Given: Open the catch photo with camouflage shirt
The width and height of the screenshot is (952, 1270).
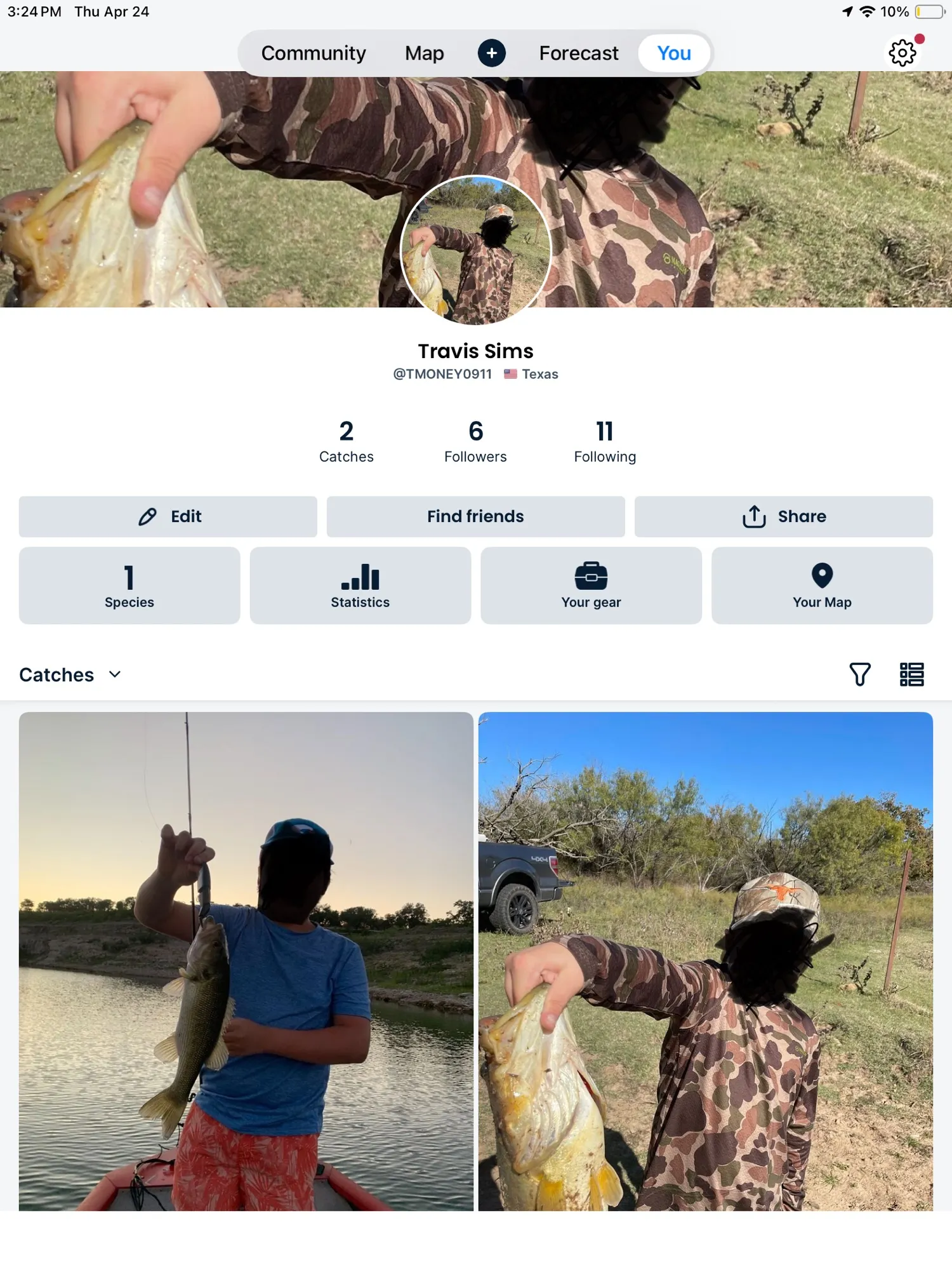Looking at the screenshot, I should tap(705, 961).
